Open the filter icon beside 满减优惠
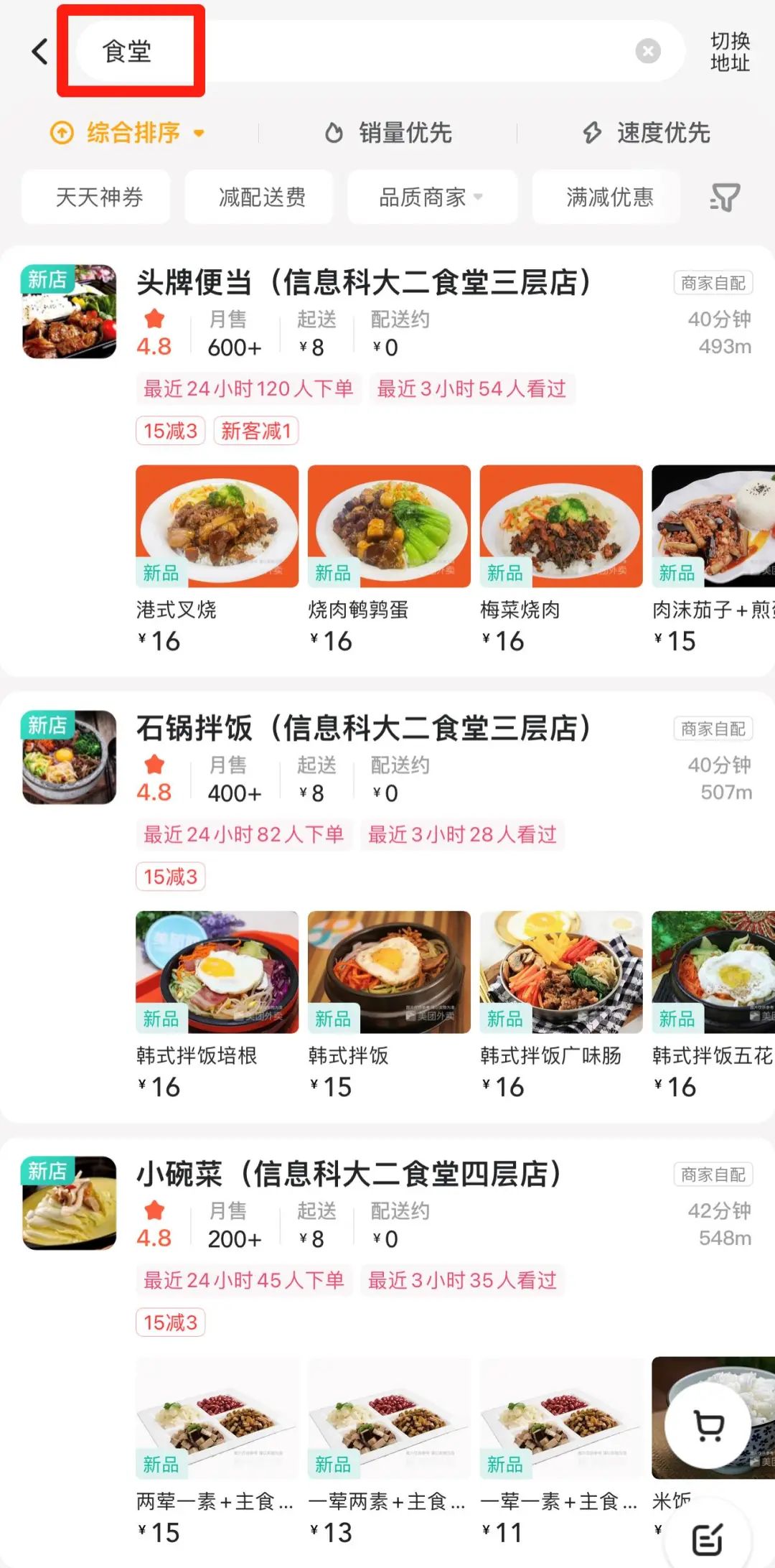The width and height of the screenshot is (775, 1568). (725, 197)
